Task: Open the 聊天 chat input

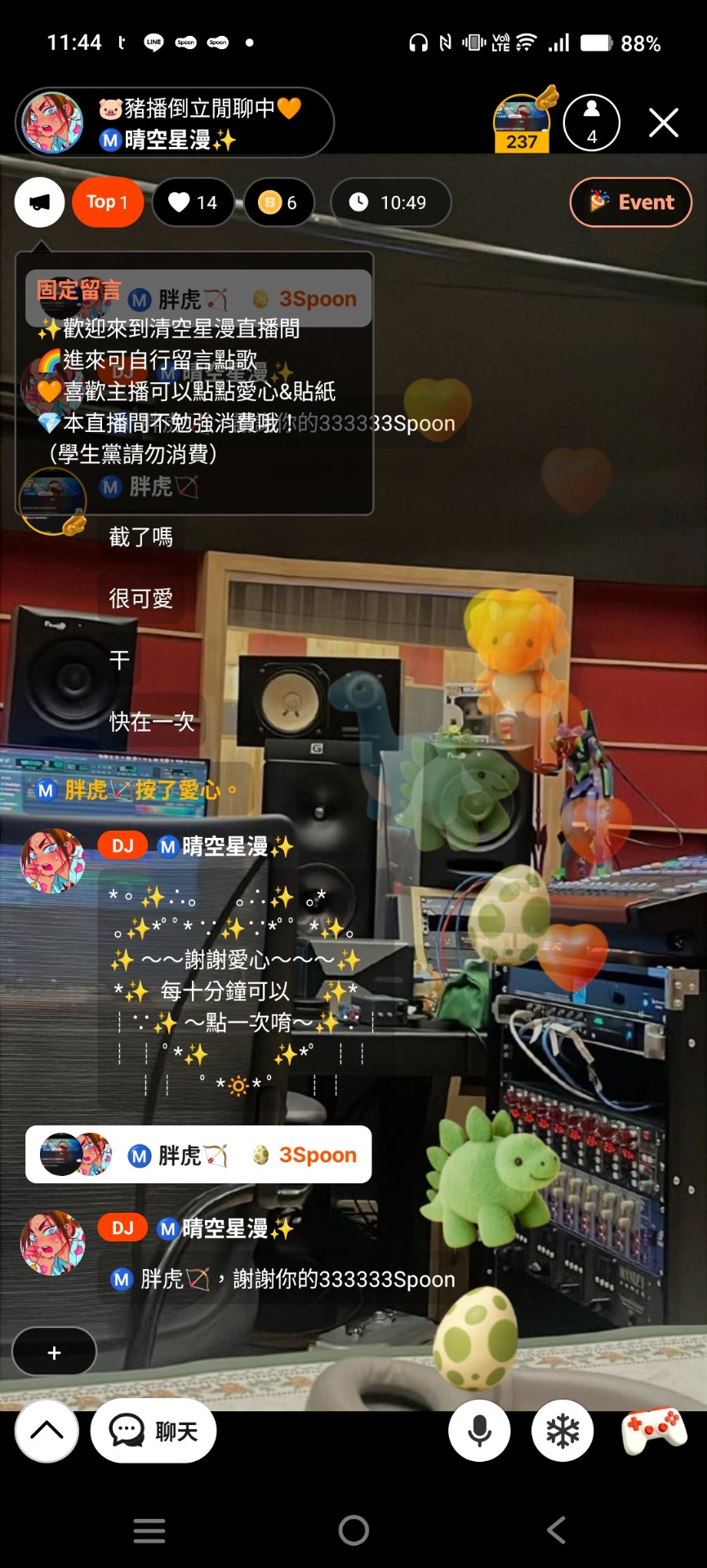Action: 153,1431
